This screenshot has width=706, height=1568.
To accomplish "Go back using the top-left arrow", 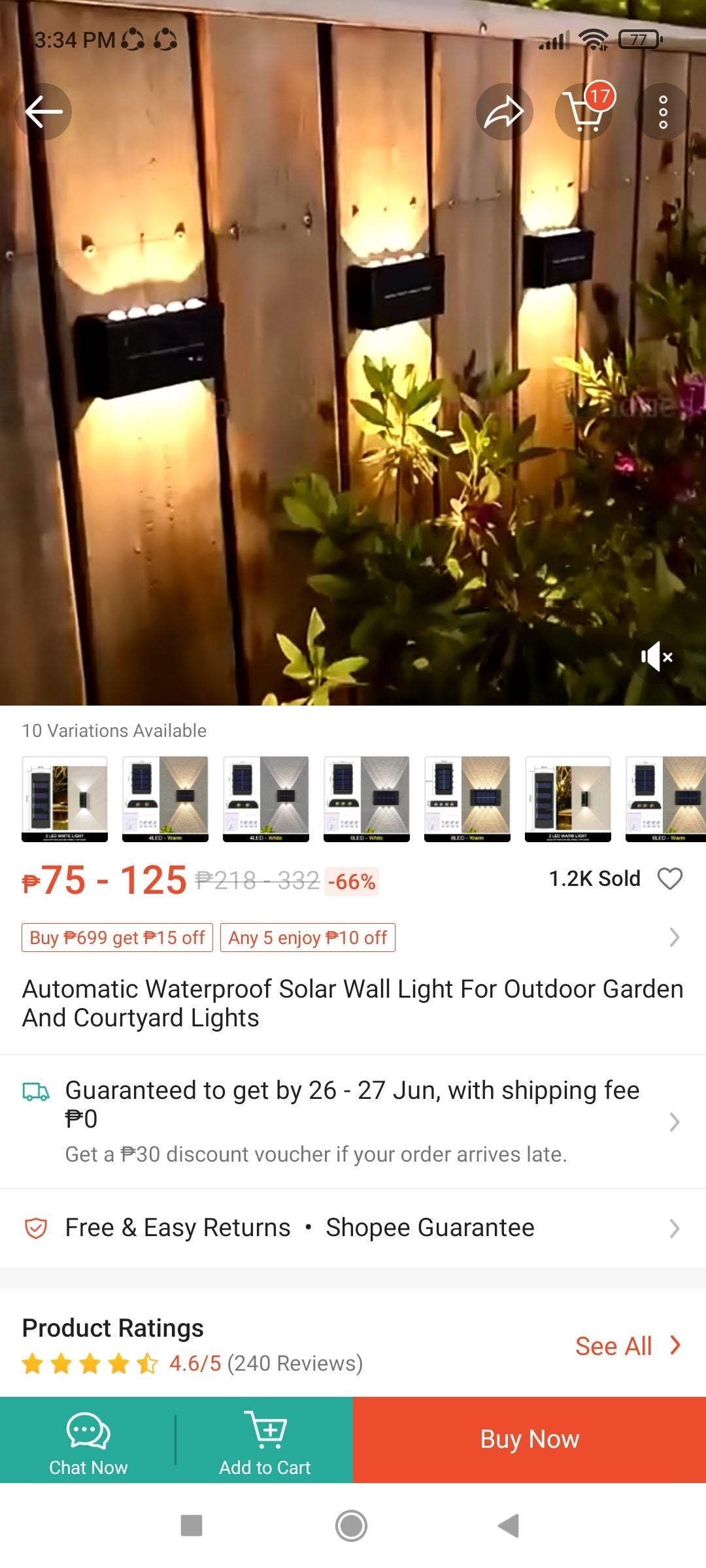I will click(x=43, y=112).
